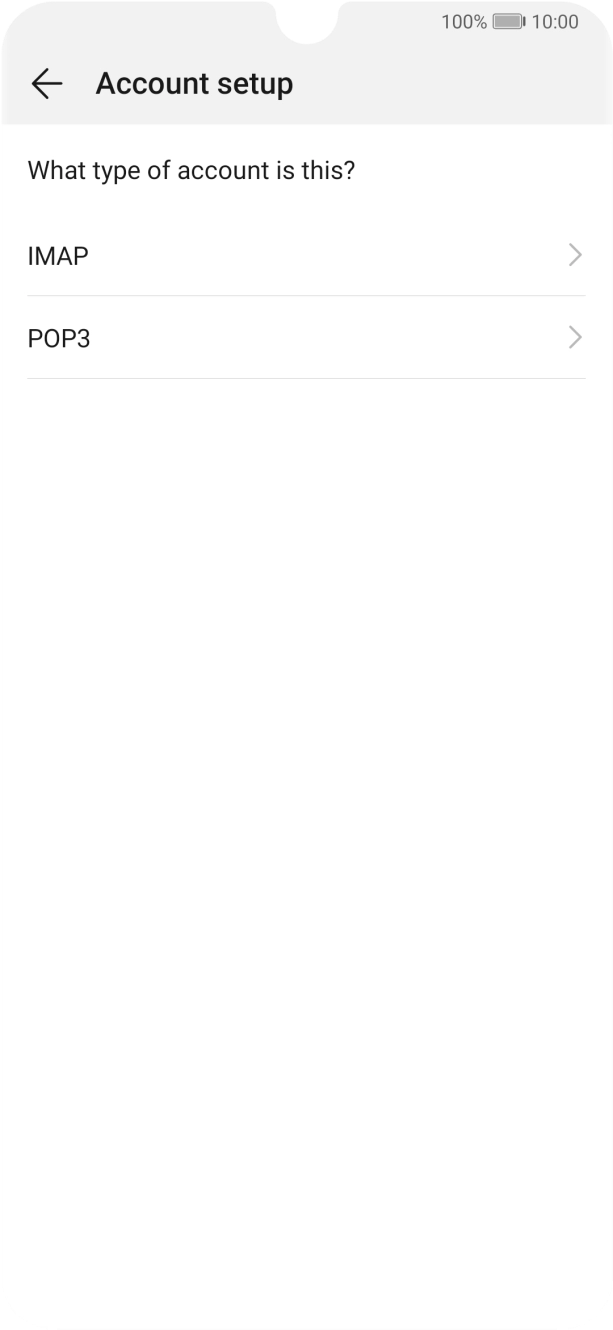The width and height of the screenshot is (613, 1330).
Task: Select IMAP account type
Action: coord(305,256)
